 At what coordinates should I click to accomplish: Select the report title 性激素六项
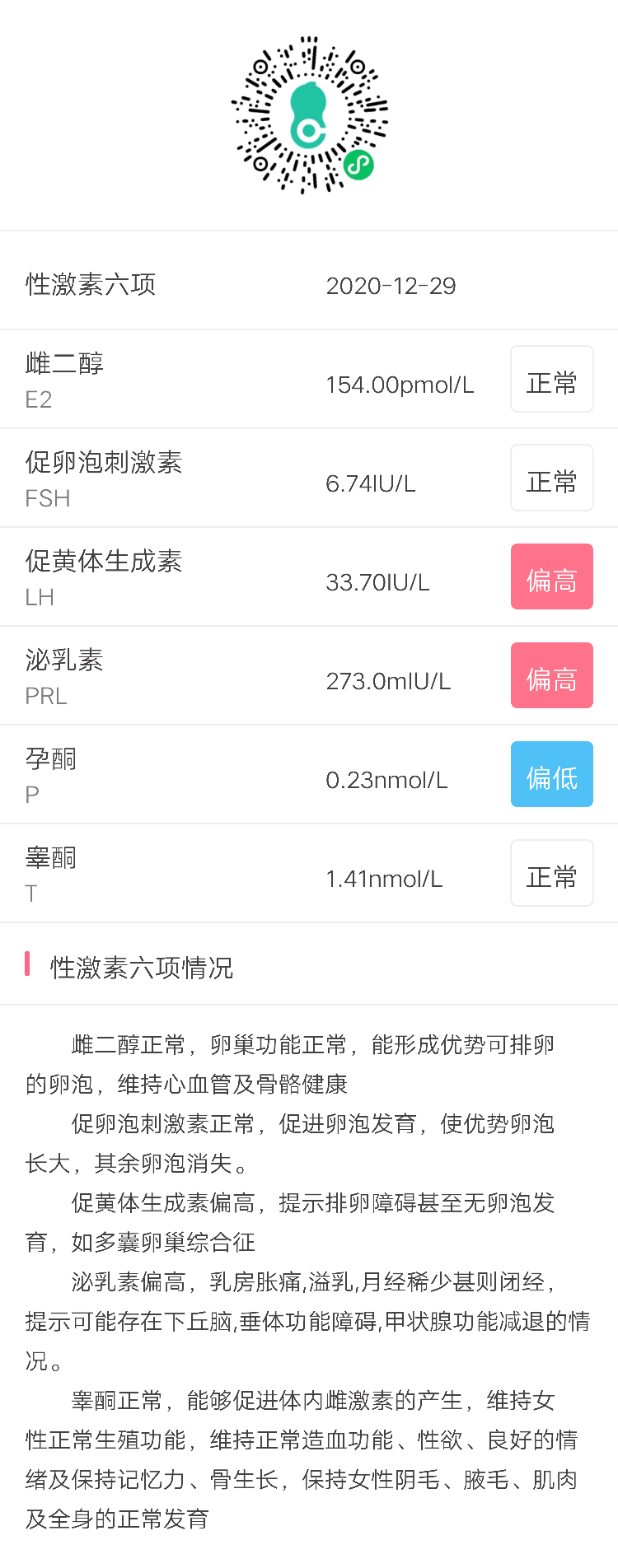click(91, 285)
